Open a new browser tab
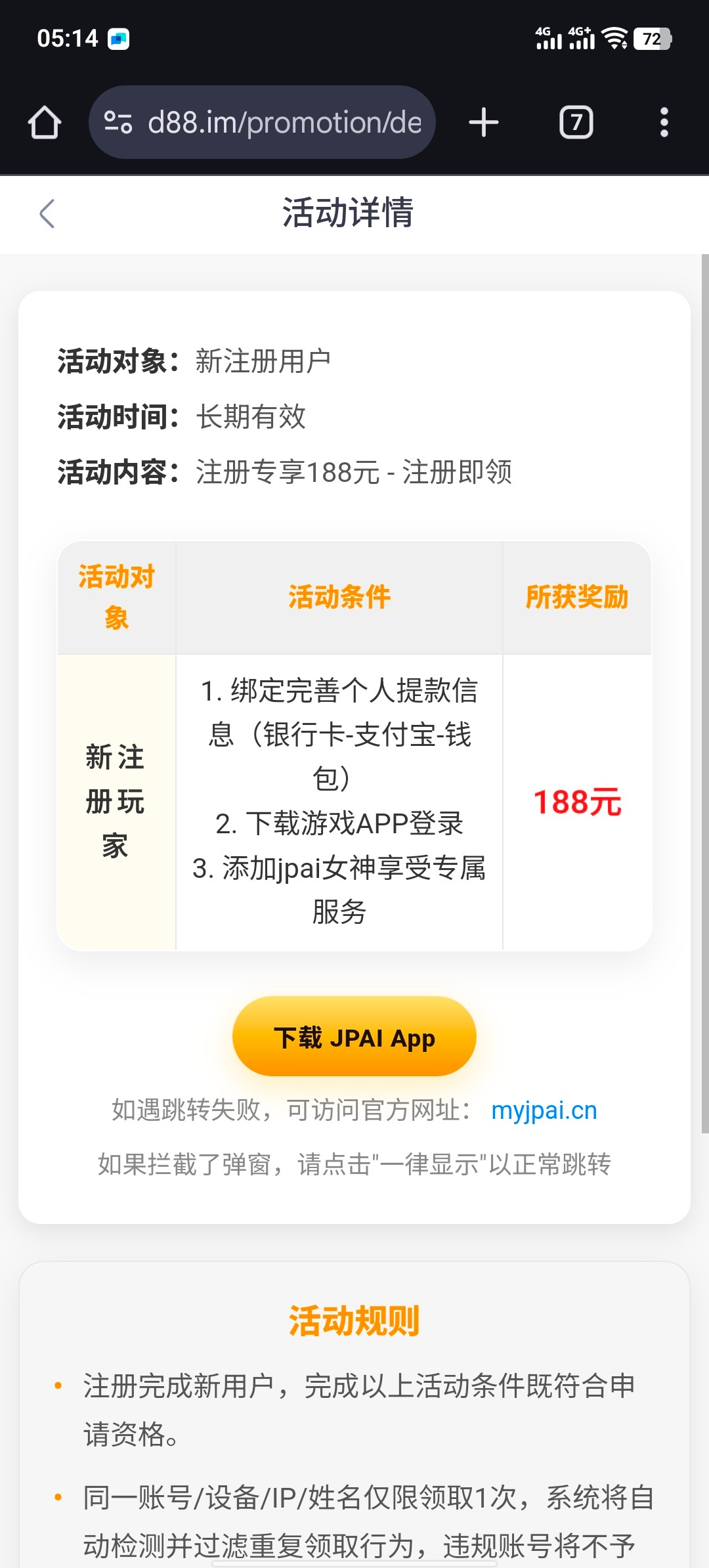Screen dimensions: 709x1568 click(484, 123)
